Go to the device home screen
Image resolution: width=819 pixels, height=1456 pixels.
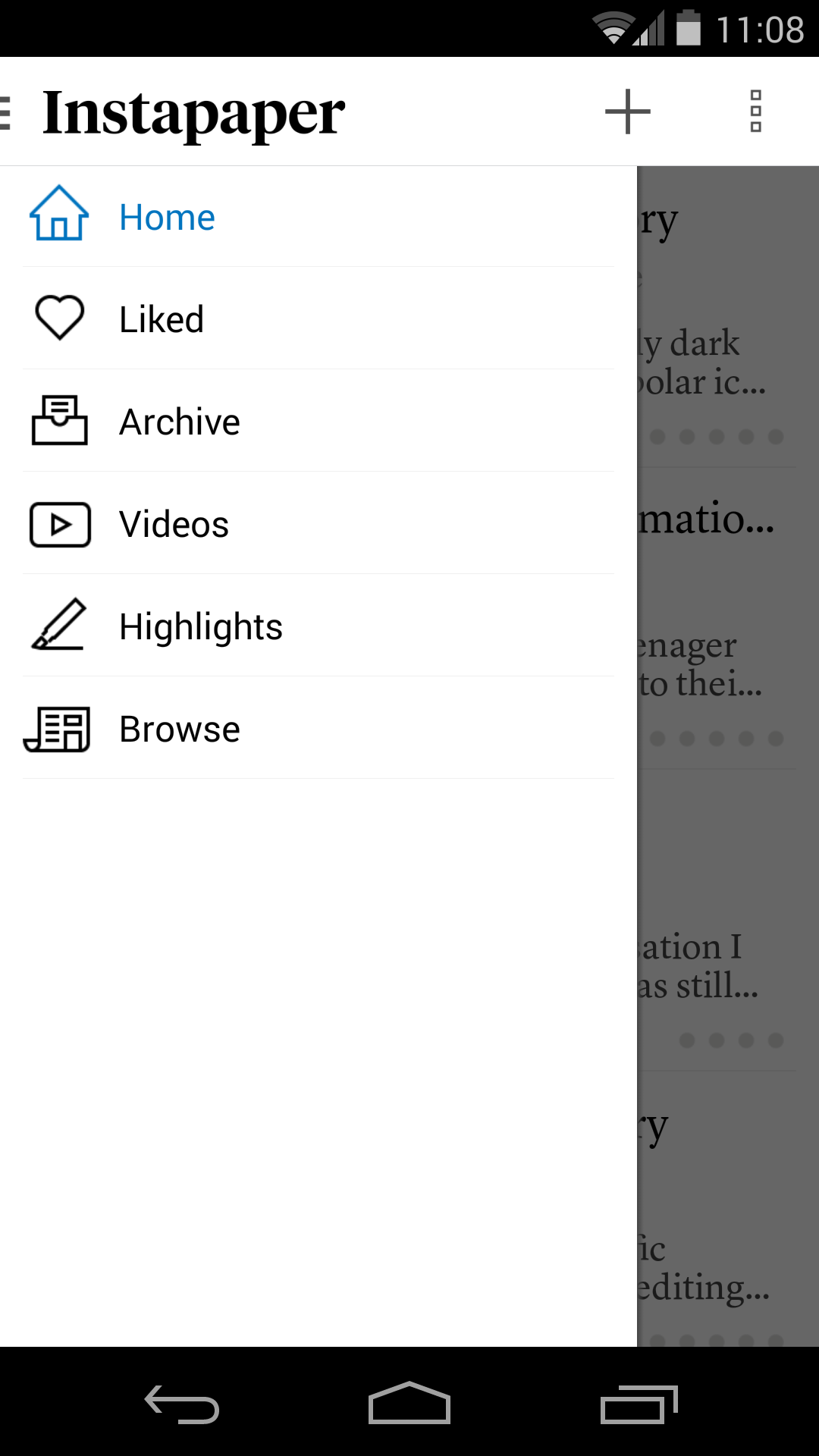point(409,1404)
